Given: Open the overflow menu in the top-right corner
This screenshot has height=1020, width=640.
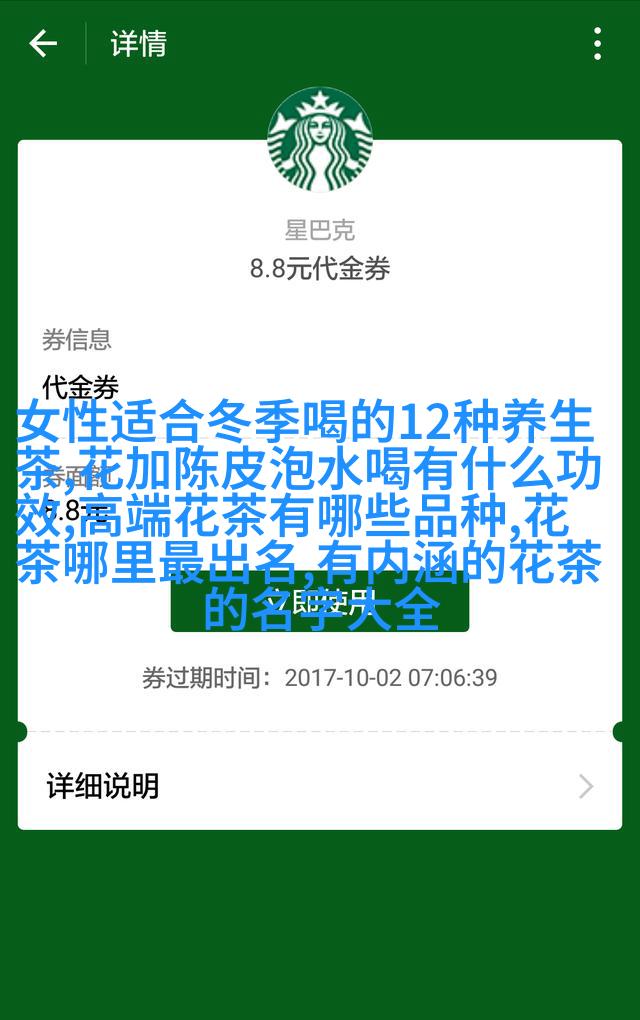Looking at the screenshot, I should point(597,44).
